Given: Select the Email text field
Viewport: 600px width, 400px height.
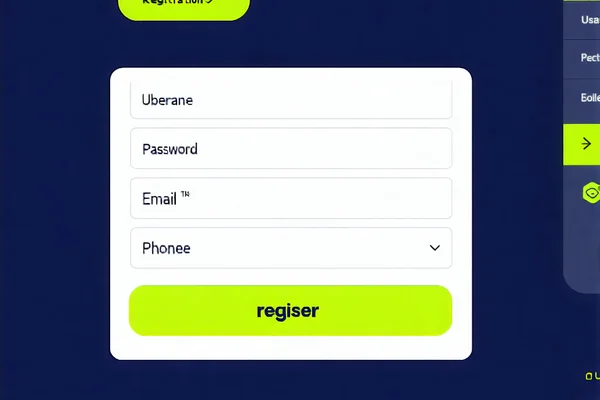Looking at the screenshot, I should tap(290, 198).
